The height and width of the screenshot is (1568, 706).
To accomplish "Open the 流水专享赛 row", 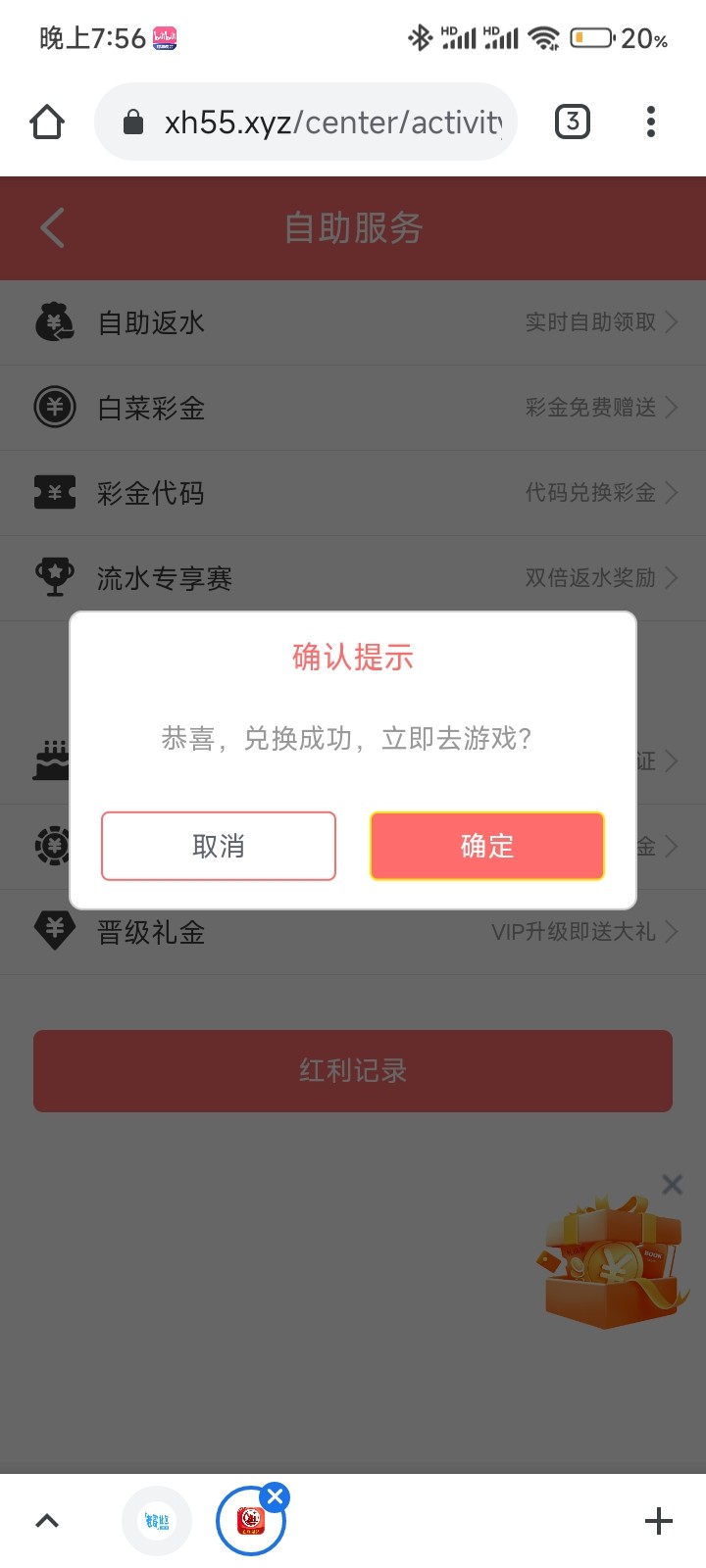I will 353,578.
